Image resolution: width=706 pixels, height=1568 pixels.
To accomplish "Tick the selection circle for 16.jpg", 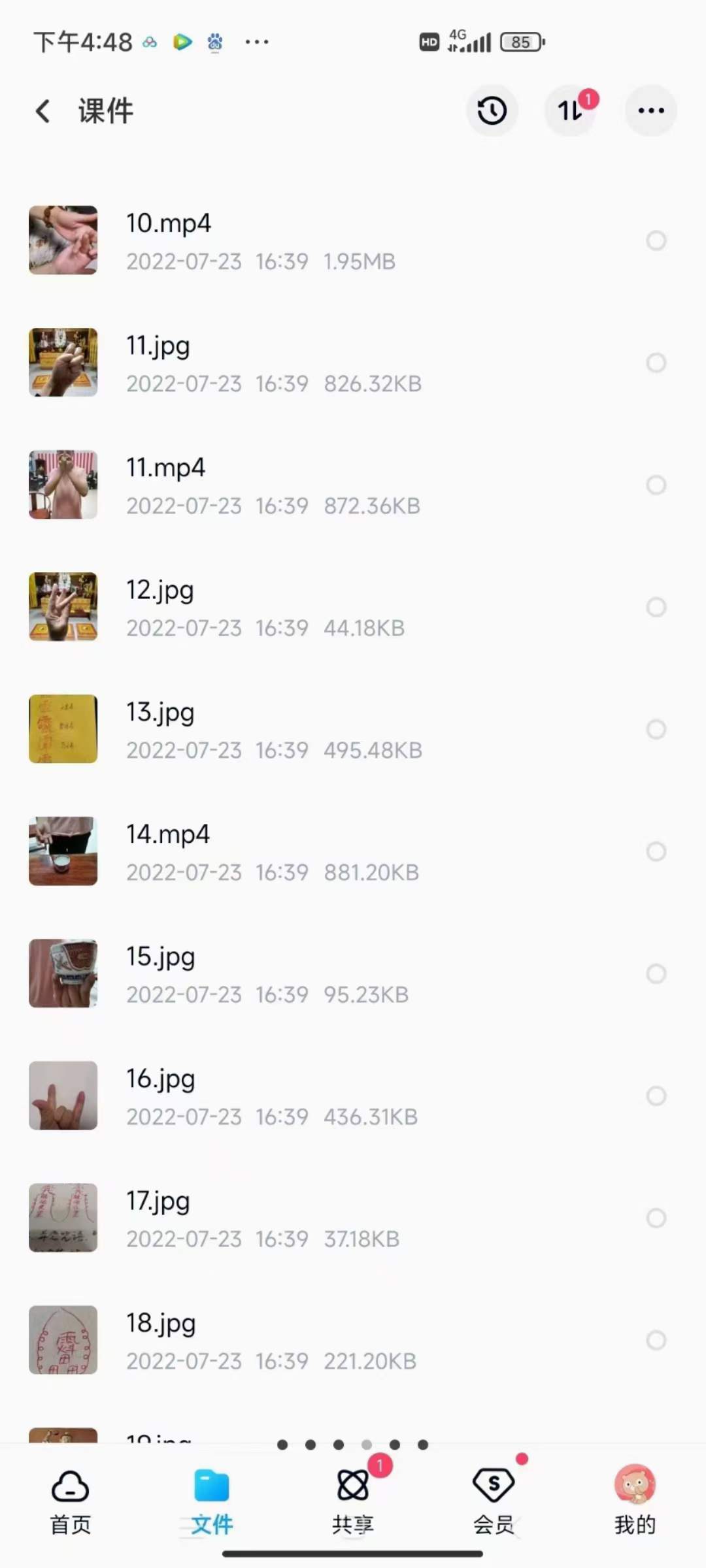I will coord(656,1096).
